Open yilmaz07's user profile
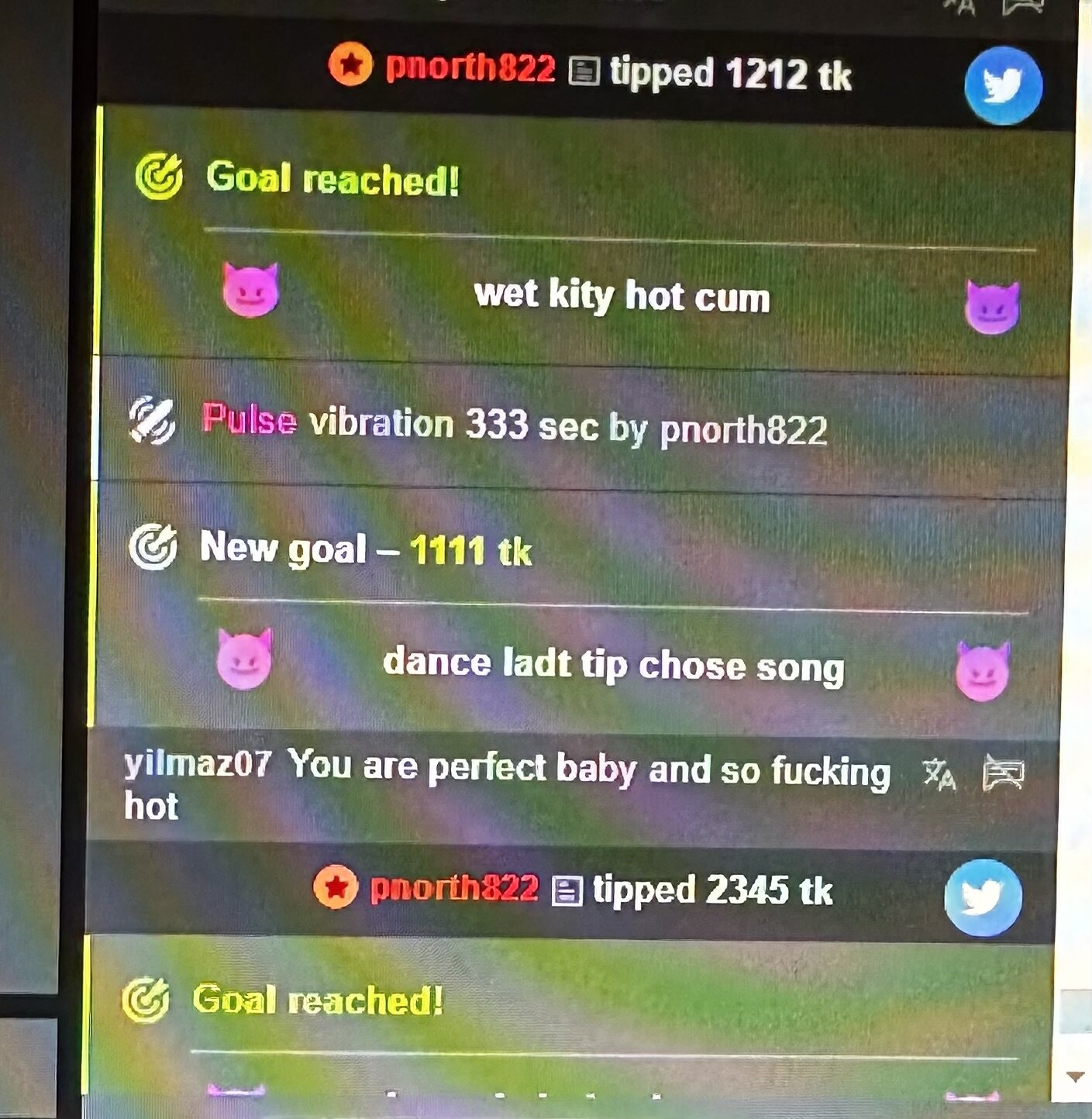This screenshot has height=1119, width=1092. click(x=197, y=764)
